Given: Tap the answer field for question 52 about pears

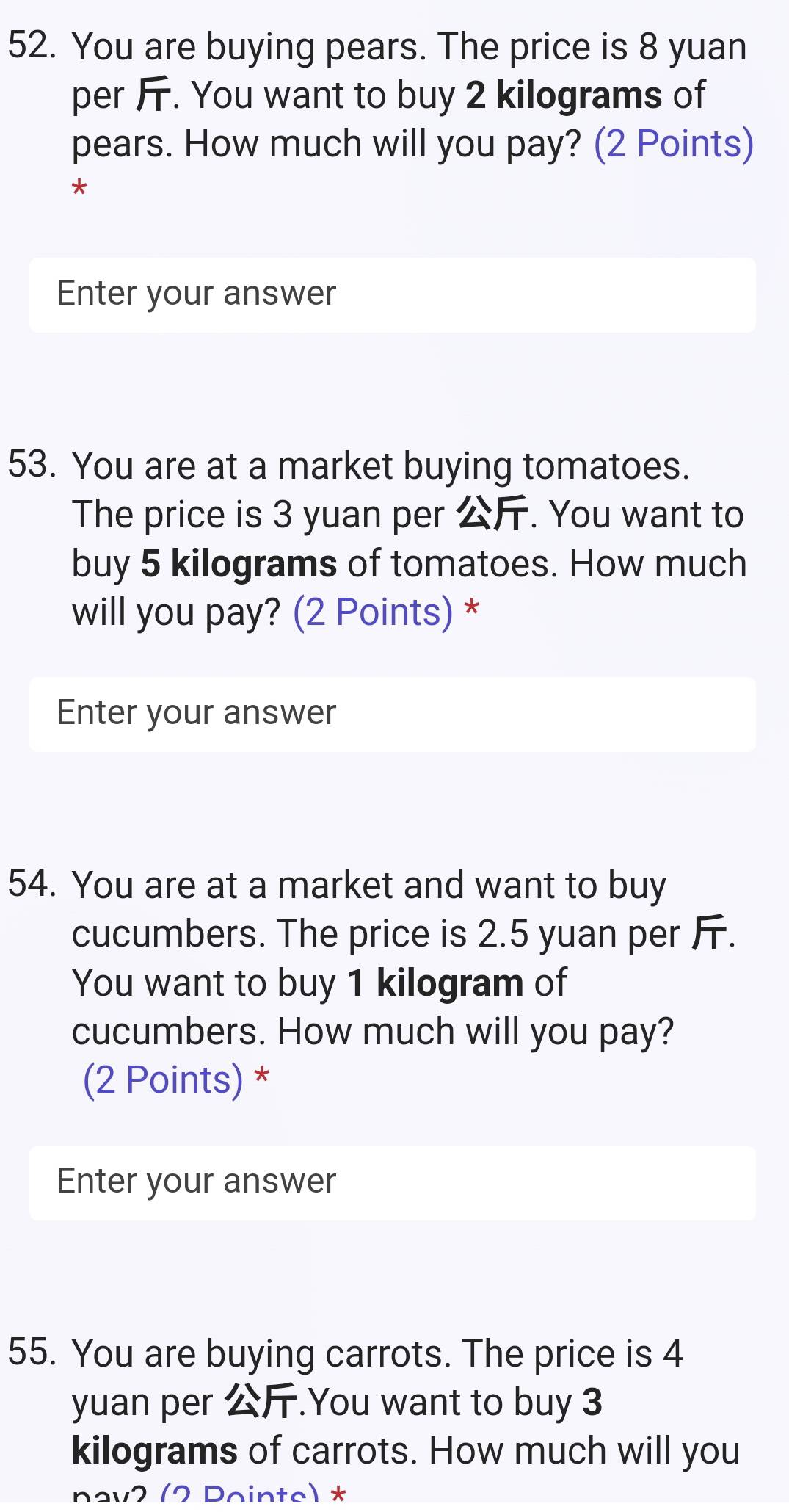Looking at the screenshot, I should pyautogui.click(x=392, y=294).
